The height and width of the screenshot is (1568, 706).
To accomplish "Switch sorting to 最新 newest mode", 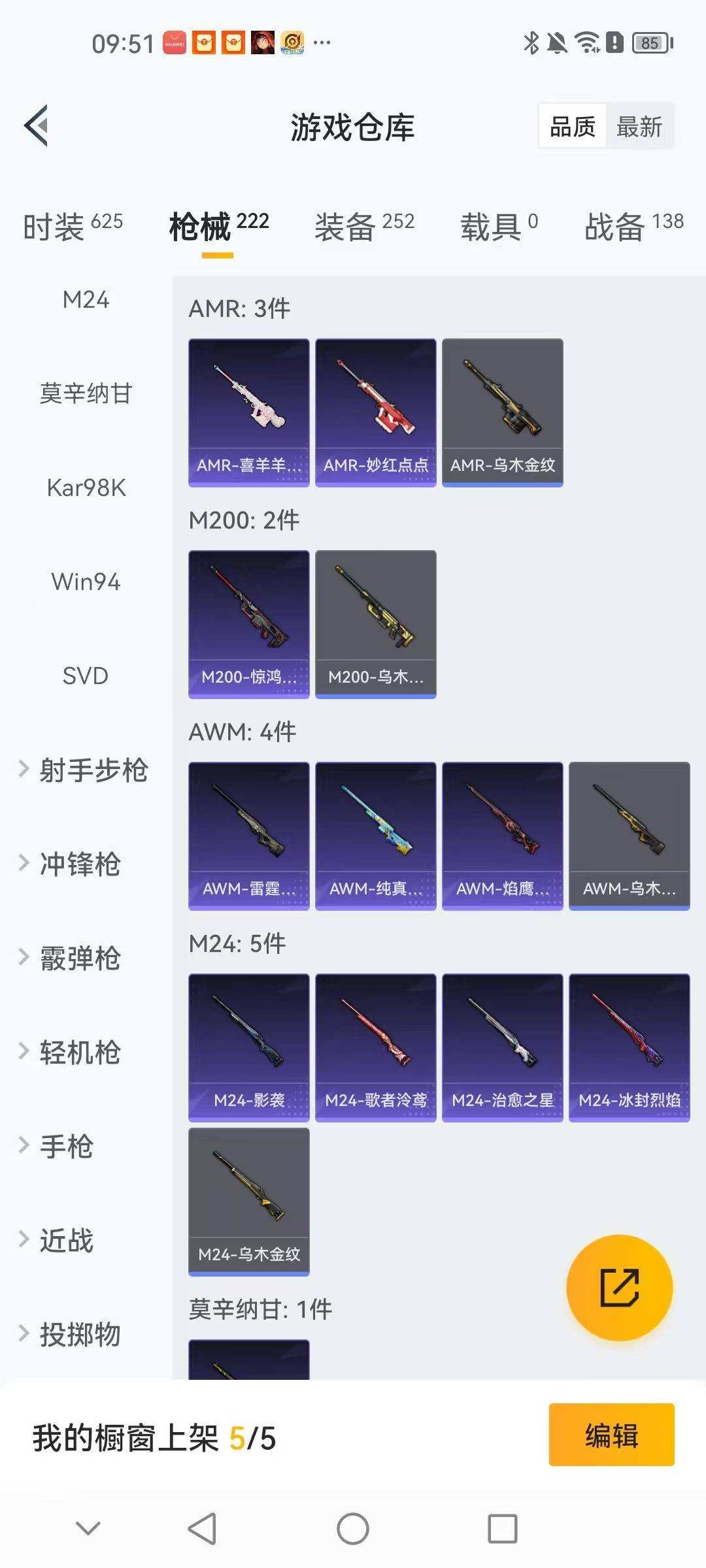I will pyautogui.click(x=639, y=126).
